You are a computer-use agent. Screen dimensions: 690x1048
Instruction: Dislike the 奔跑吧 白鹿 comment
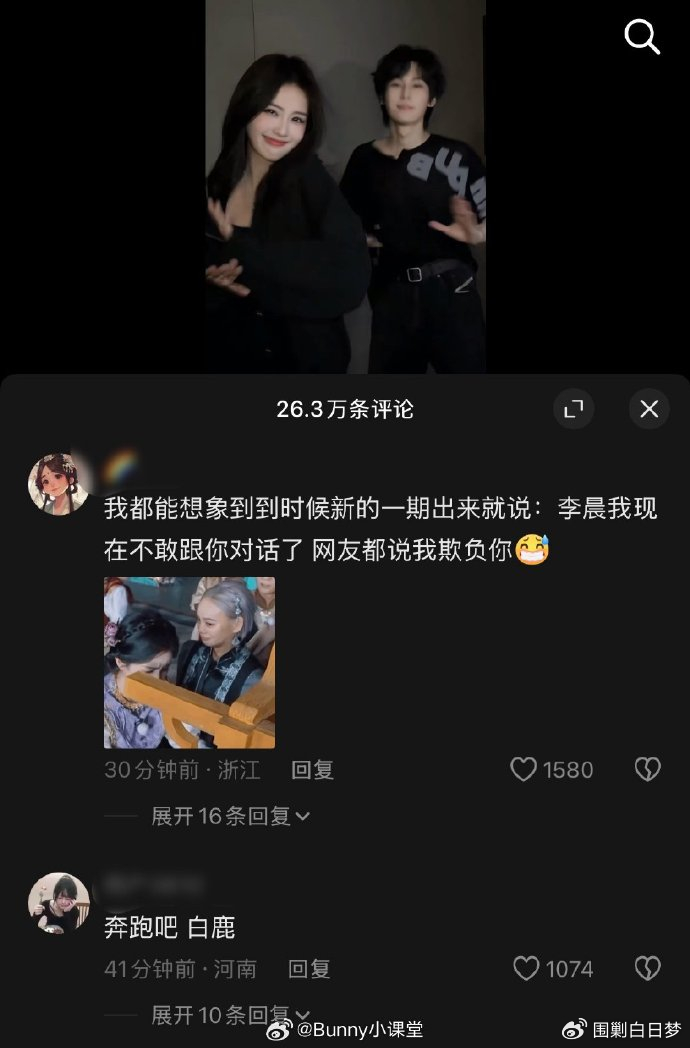647,968
